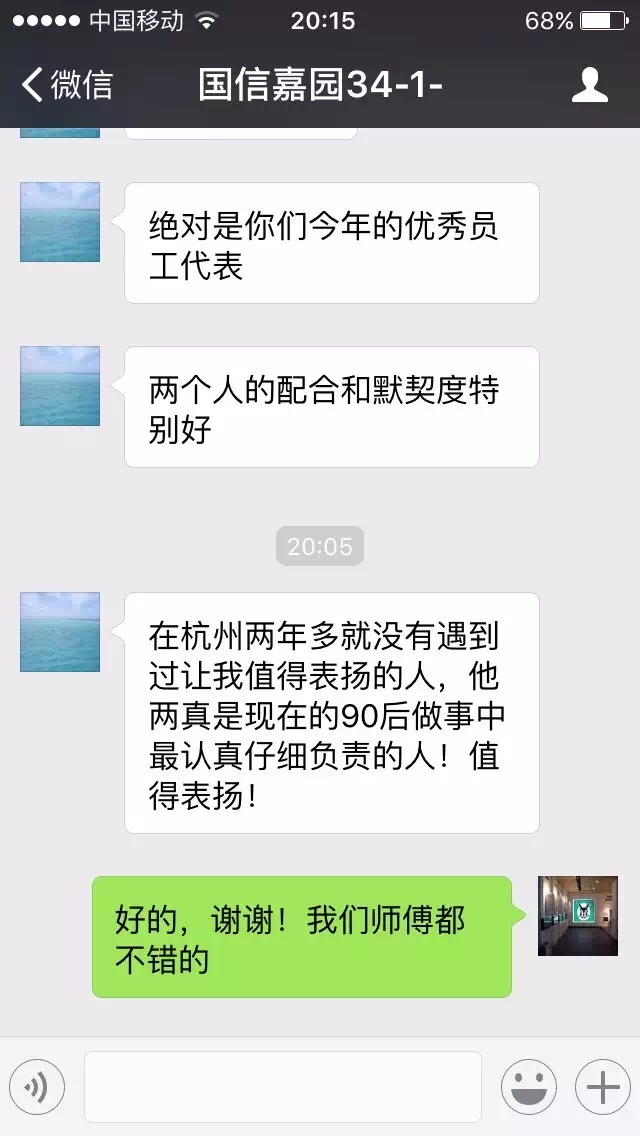This screenshot has width=640, height=1136.
Task: Open the group chat info profile icon
Action: click(589, 85)
